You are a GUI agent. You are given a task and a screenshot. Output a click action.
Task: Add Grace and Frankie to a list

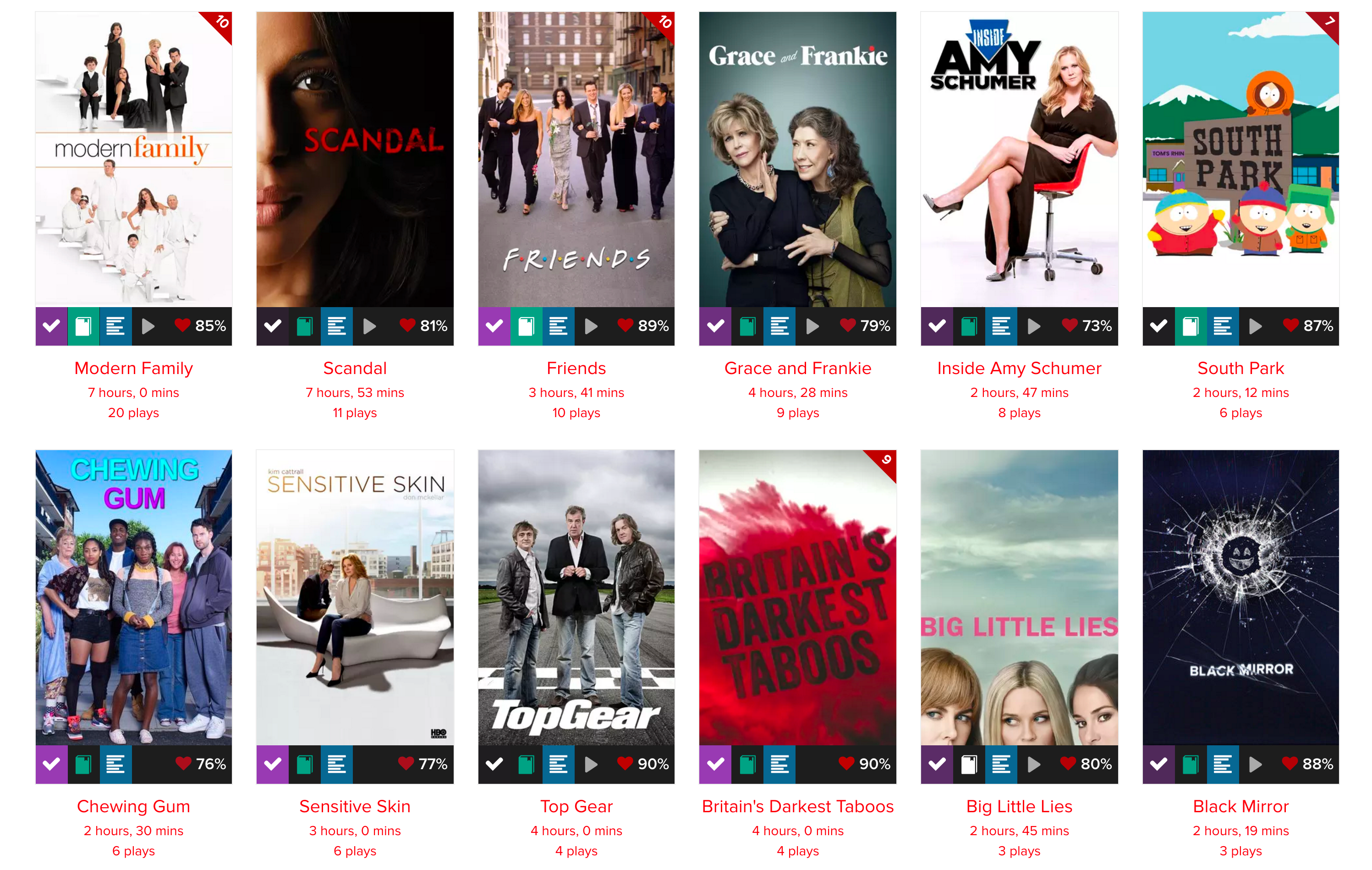[x=779, y=326]
